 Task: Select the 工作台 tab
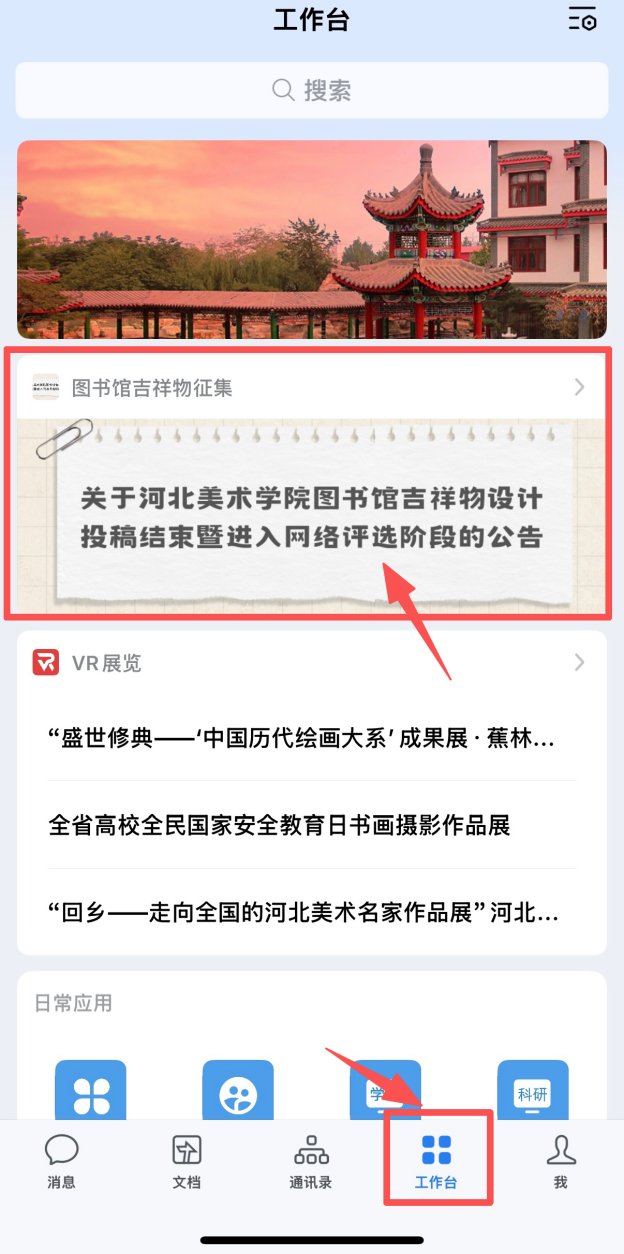click(x=436, y=1161)
